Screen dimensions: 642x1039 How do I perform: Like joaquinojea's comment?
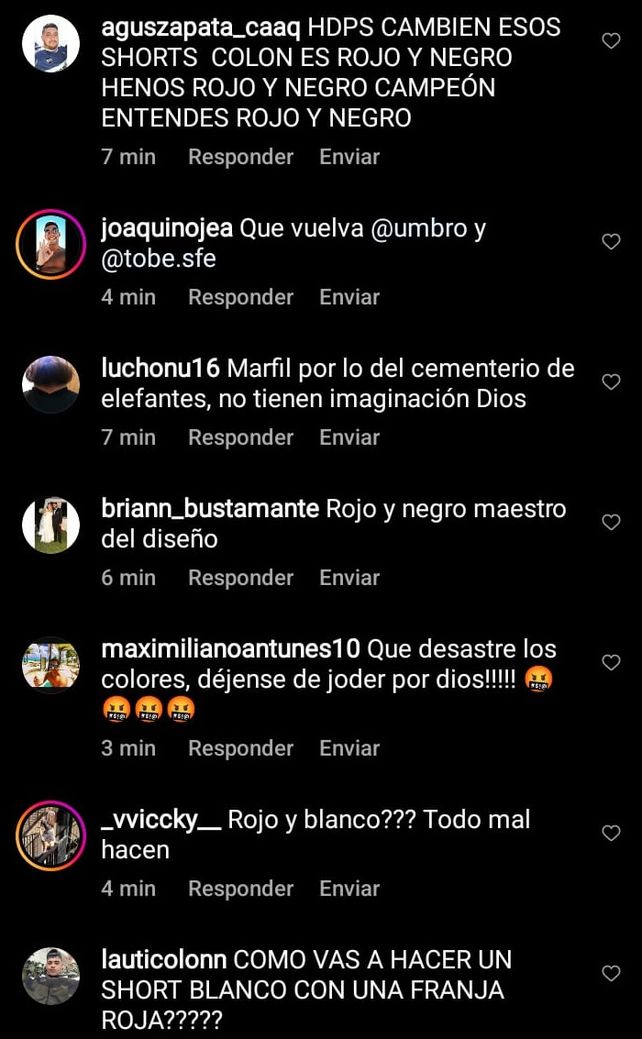[610, 242]
